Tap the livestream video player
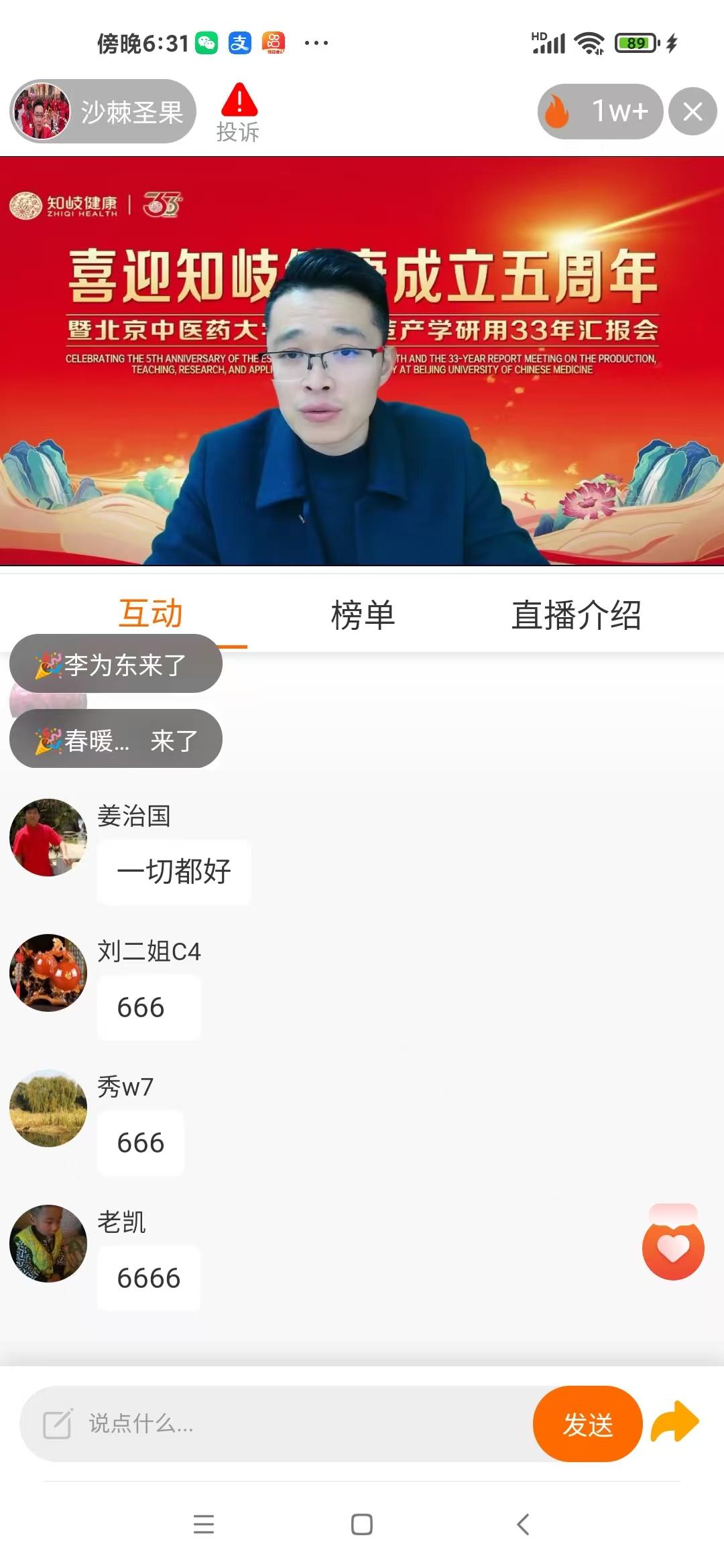 point(362,361)
